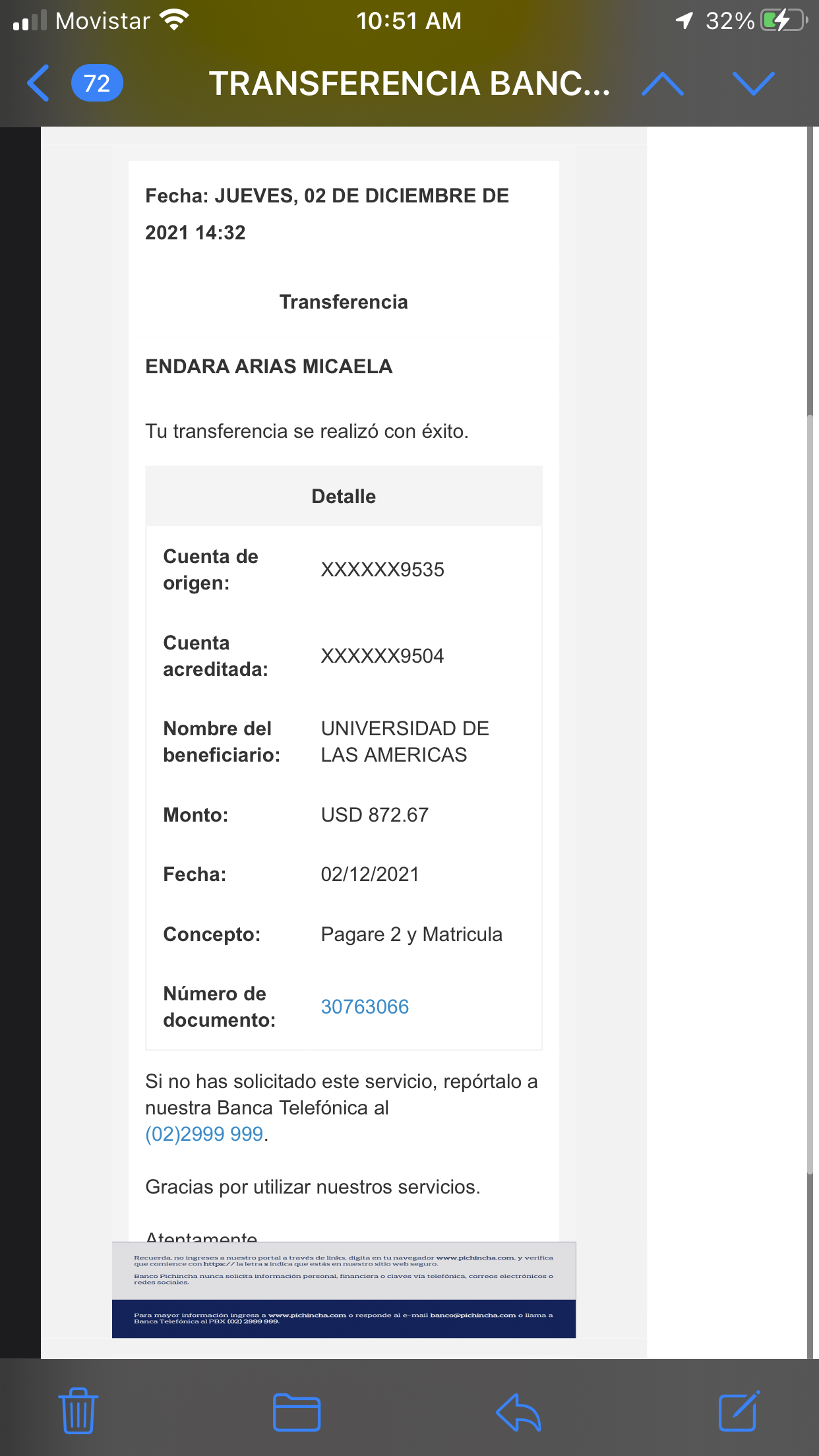This screenshot has width=819, height=1456.
Task: Open document number 30763066 link
Action: click(x=365, y=1006)
